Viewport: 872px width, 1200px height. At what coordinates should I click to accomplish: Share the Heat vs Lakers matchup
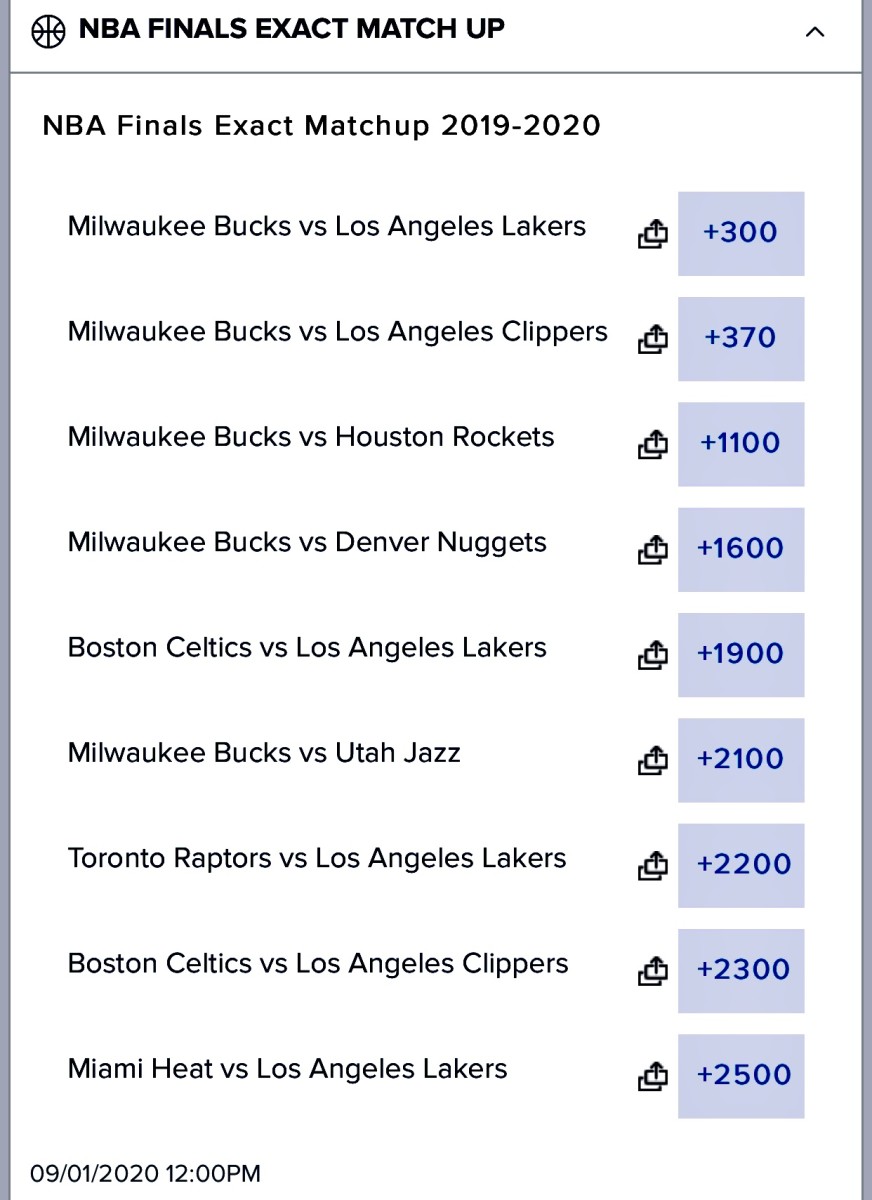652,1077
